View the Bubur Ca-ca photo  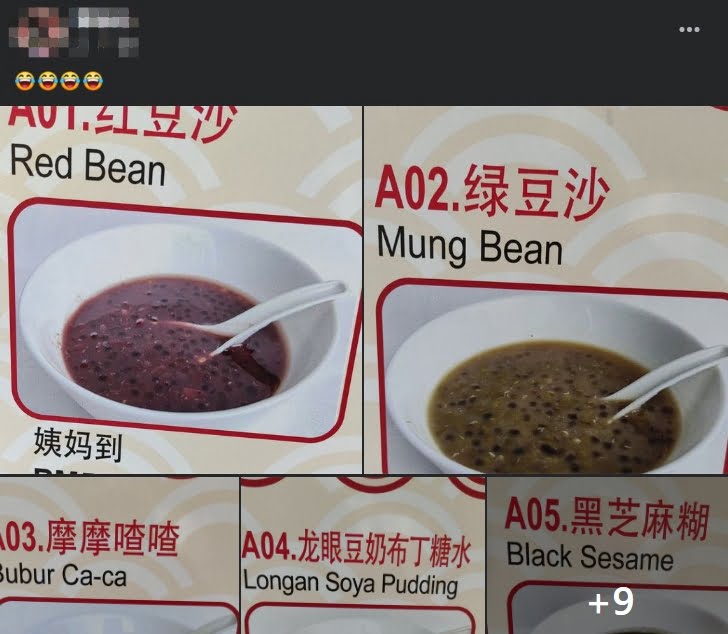tap(118, 555)
